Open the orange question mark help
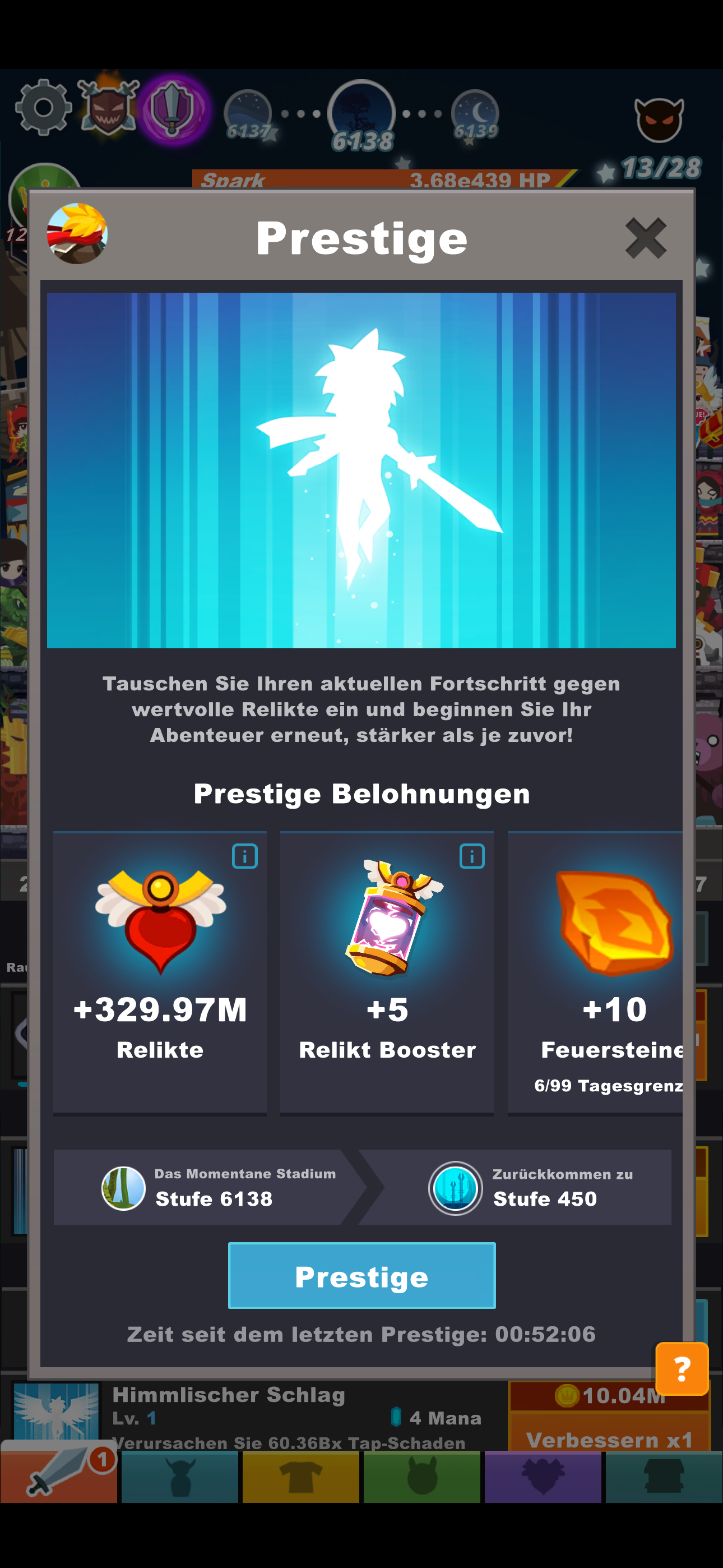This screenshot has width=723, height=1568. click(x=682, y=1368)
